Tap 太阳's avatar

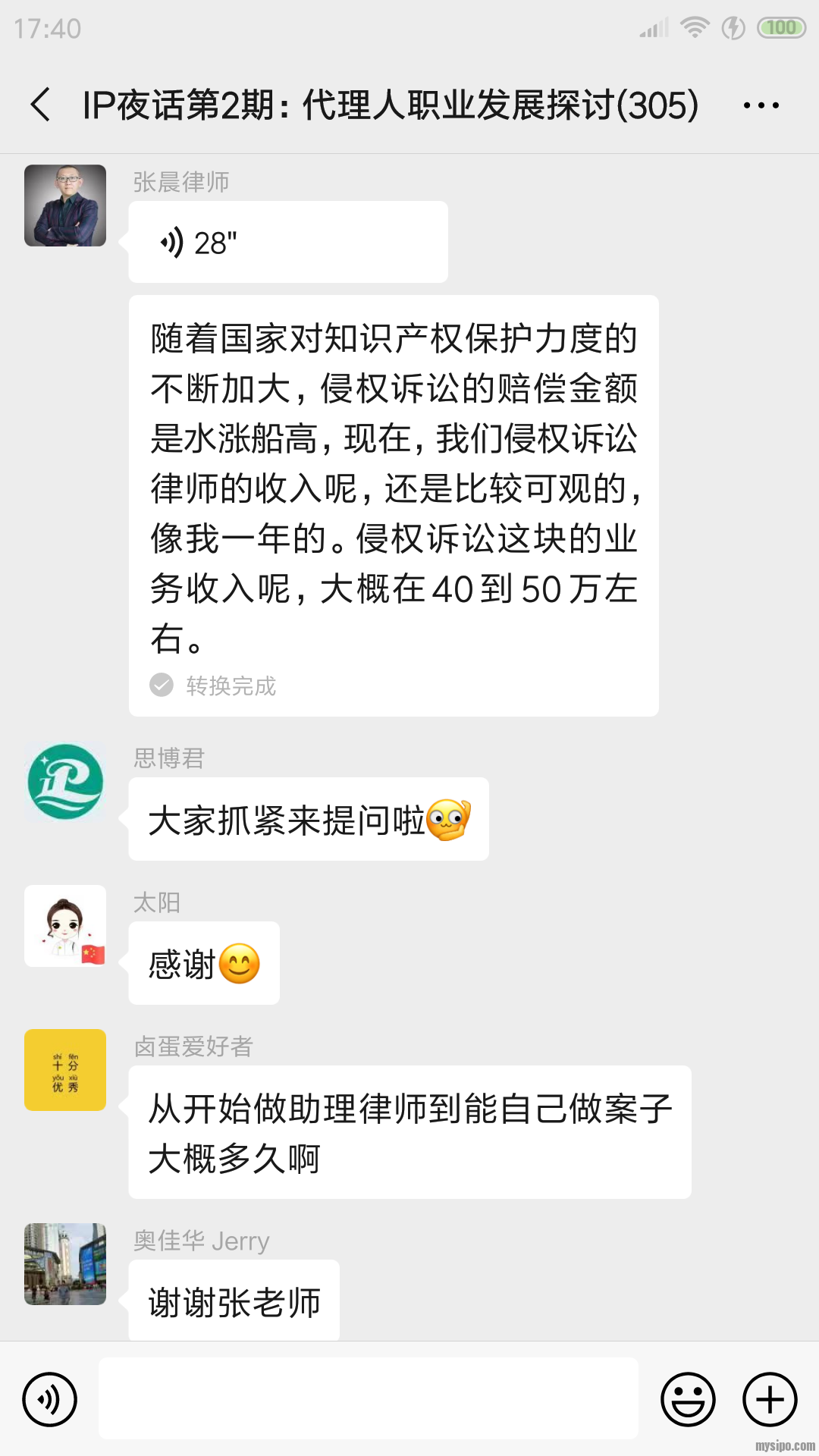(x=65, y=926)
